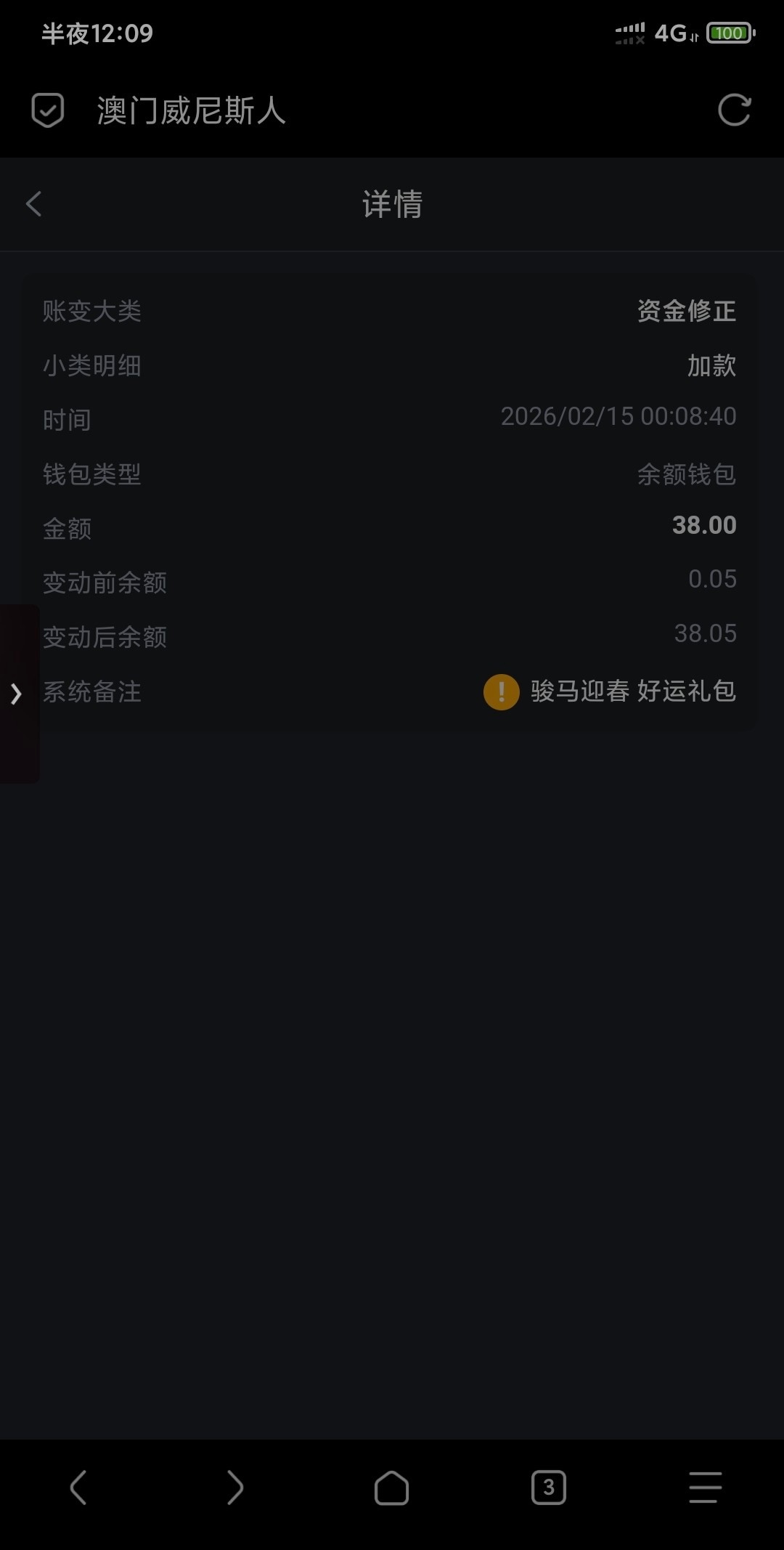Tap the browser forward arrow

point(234,1488)
